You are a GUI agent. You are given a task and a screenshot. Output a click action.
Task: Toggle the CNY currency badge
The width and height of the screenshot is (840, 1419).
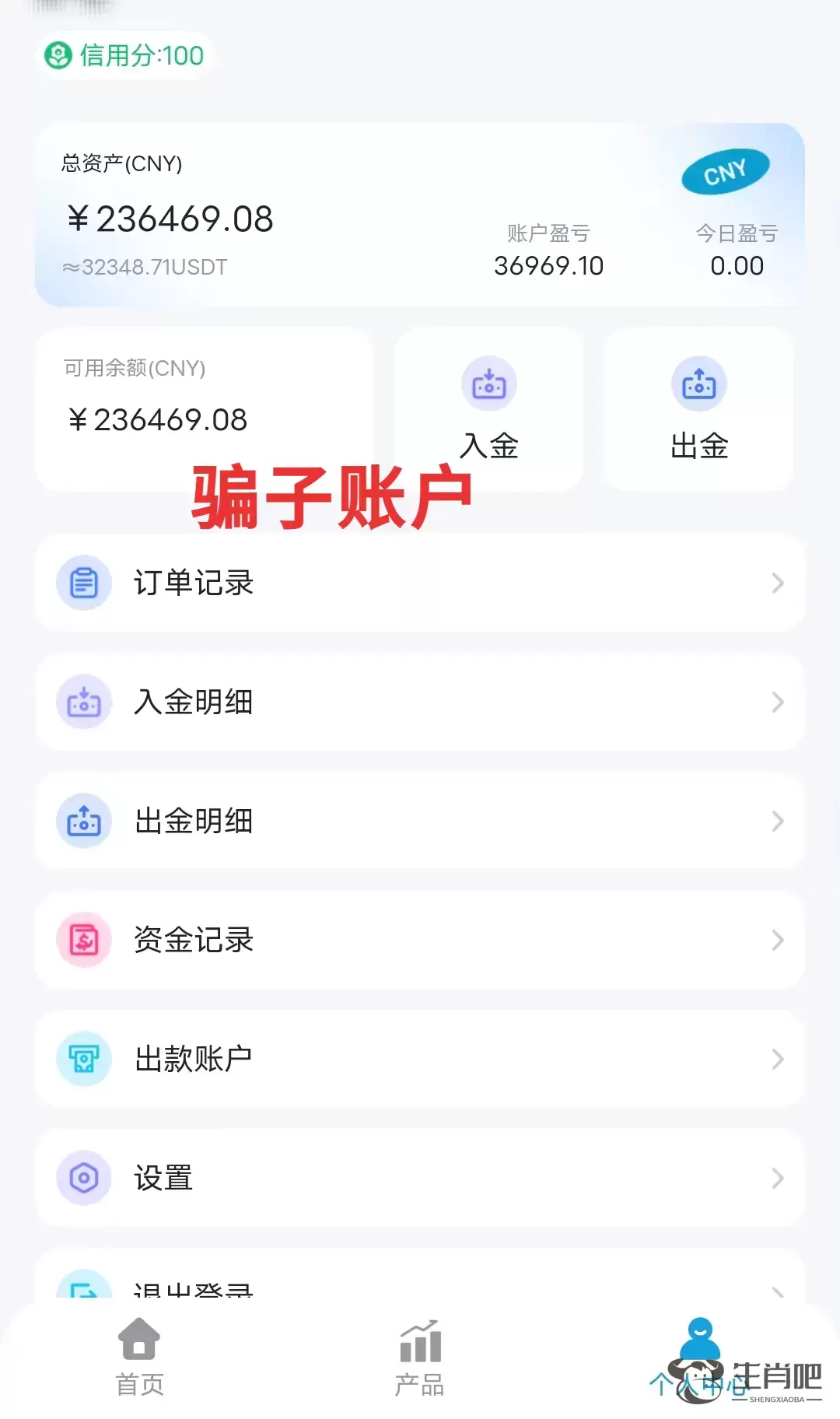point(725,171)
